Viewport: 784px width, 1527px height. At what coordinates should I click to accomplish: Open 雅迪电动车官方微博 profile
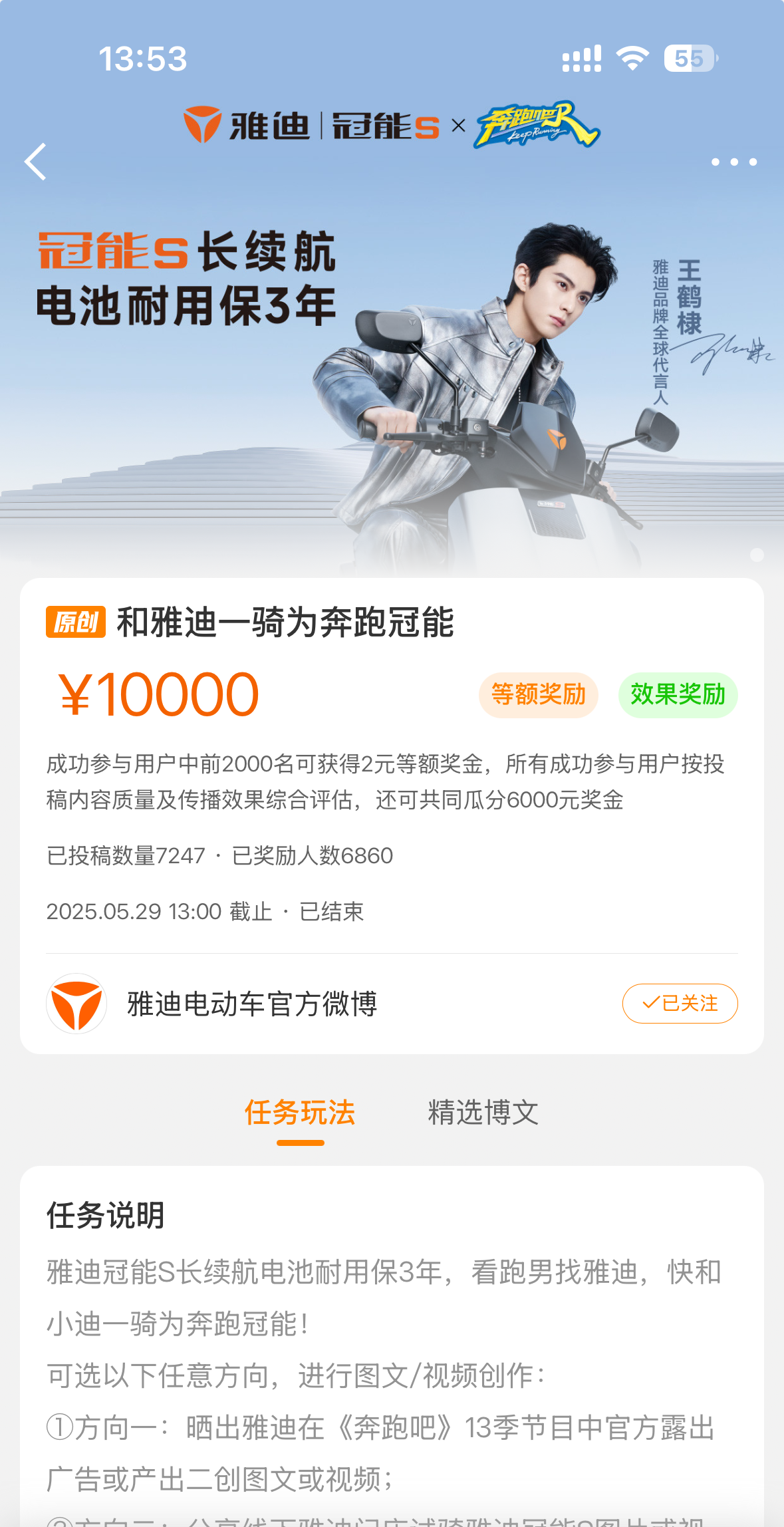251,1004
